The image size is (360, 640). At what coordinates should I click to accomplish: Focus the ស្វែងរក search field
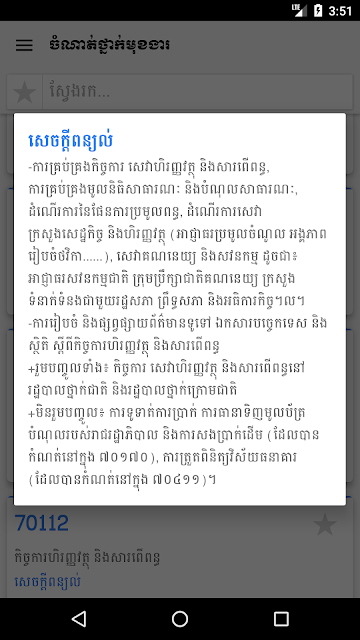coord(198,92)
